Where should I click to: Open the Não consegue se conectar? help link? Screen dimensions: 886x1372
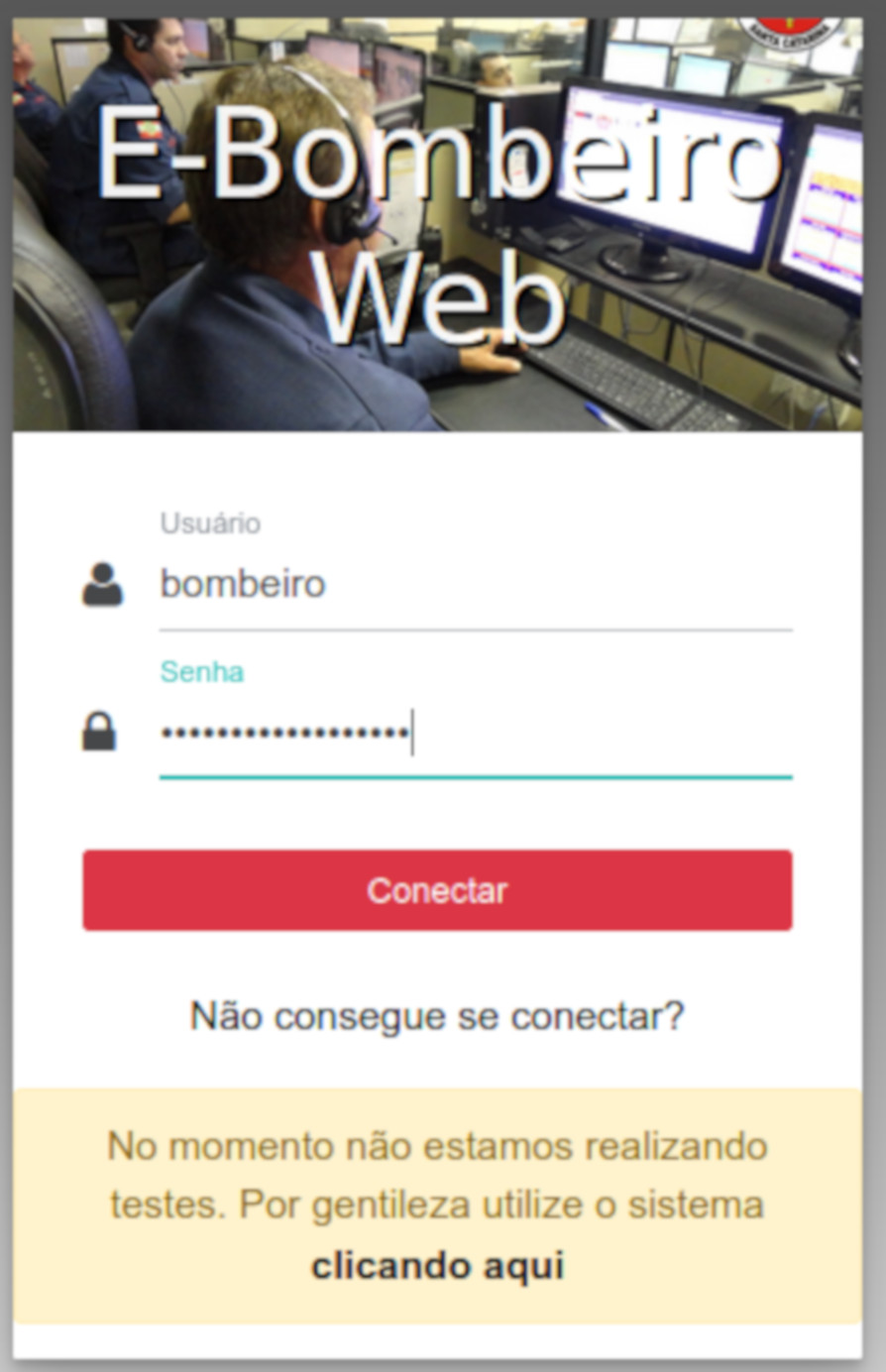437,1016
